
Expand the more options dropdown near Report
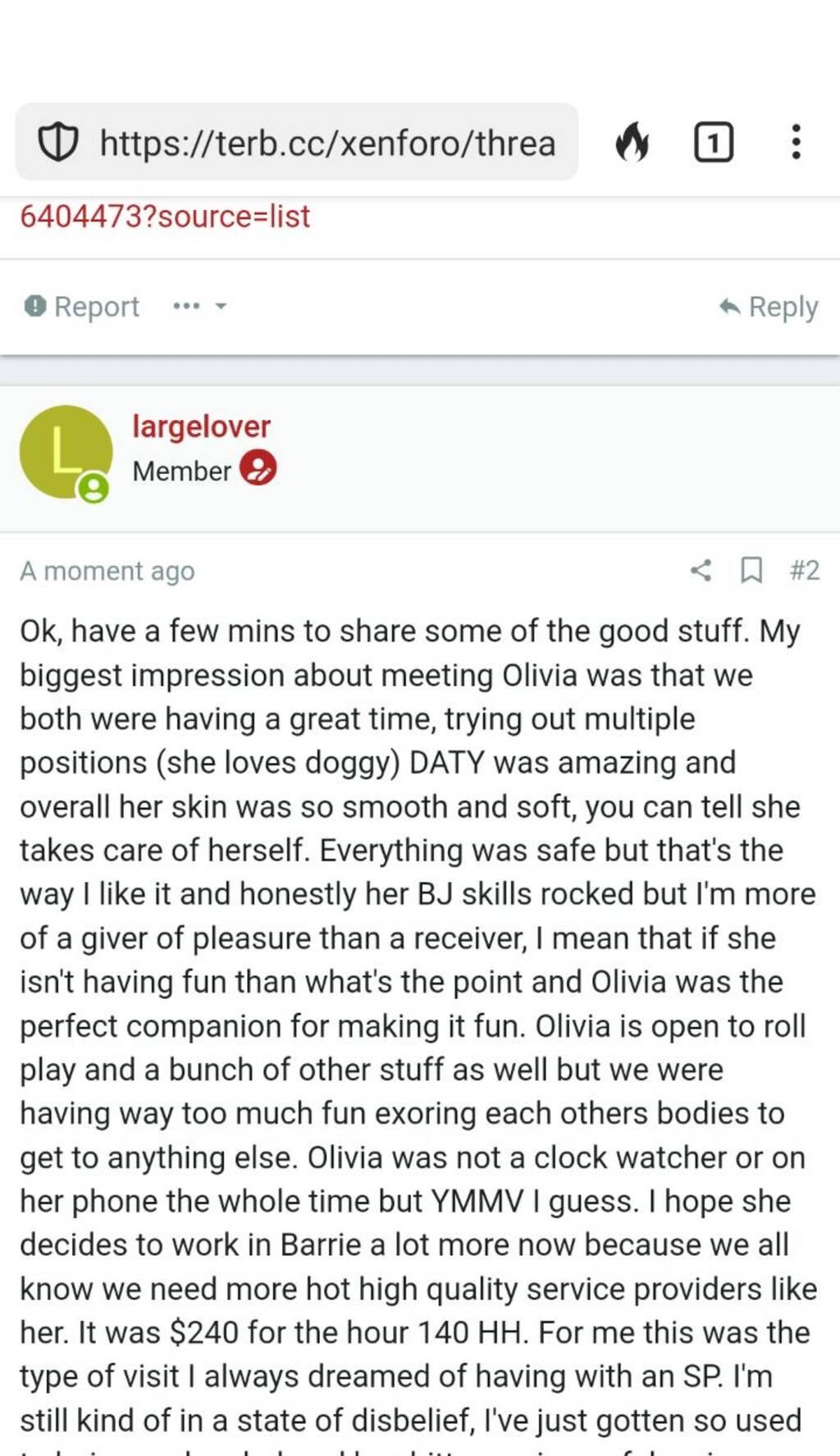[200, 307]
